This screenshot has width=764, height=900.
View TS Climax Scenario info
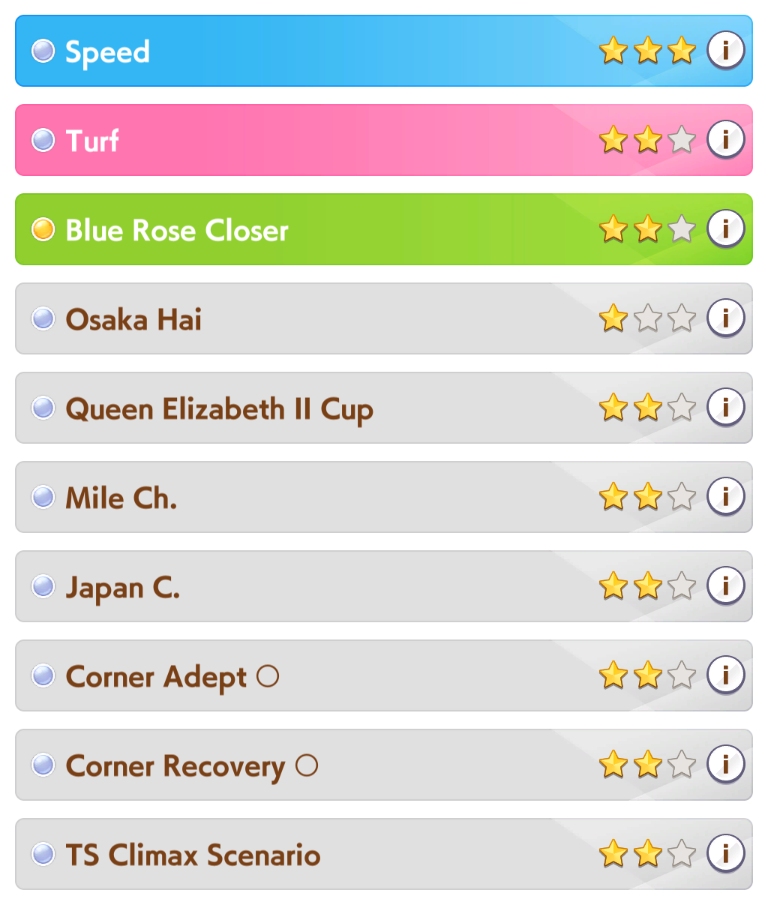[x=726, y=853]
